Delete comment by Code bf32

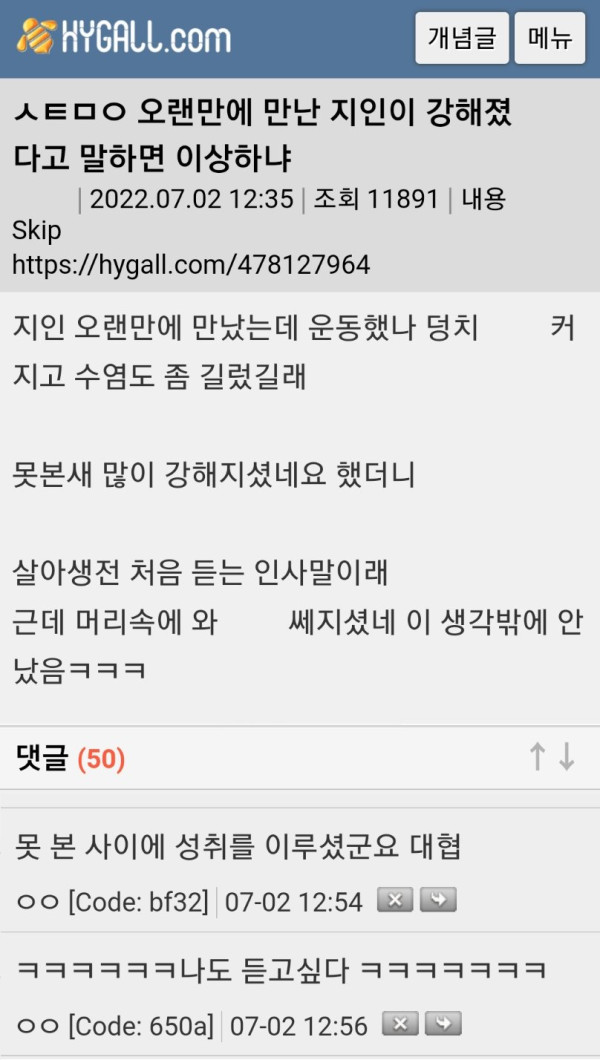[x=395, y=900]
